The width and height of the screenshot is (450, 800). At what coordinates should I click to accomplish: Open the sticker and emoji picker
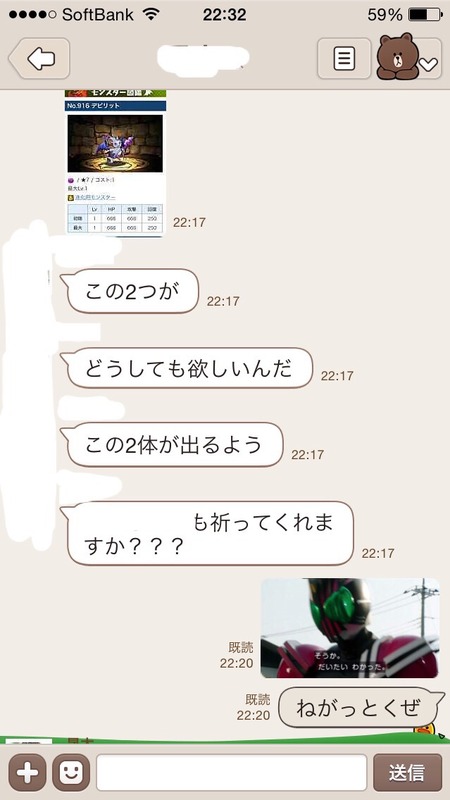[71, 772]
